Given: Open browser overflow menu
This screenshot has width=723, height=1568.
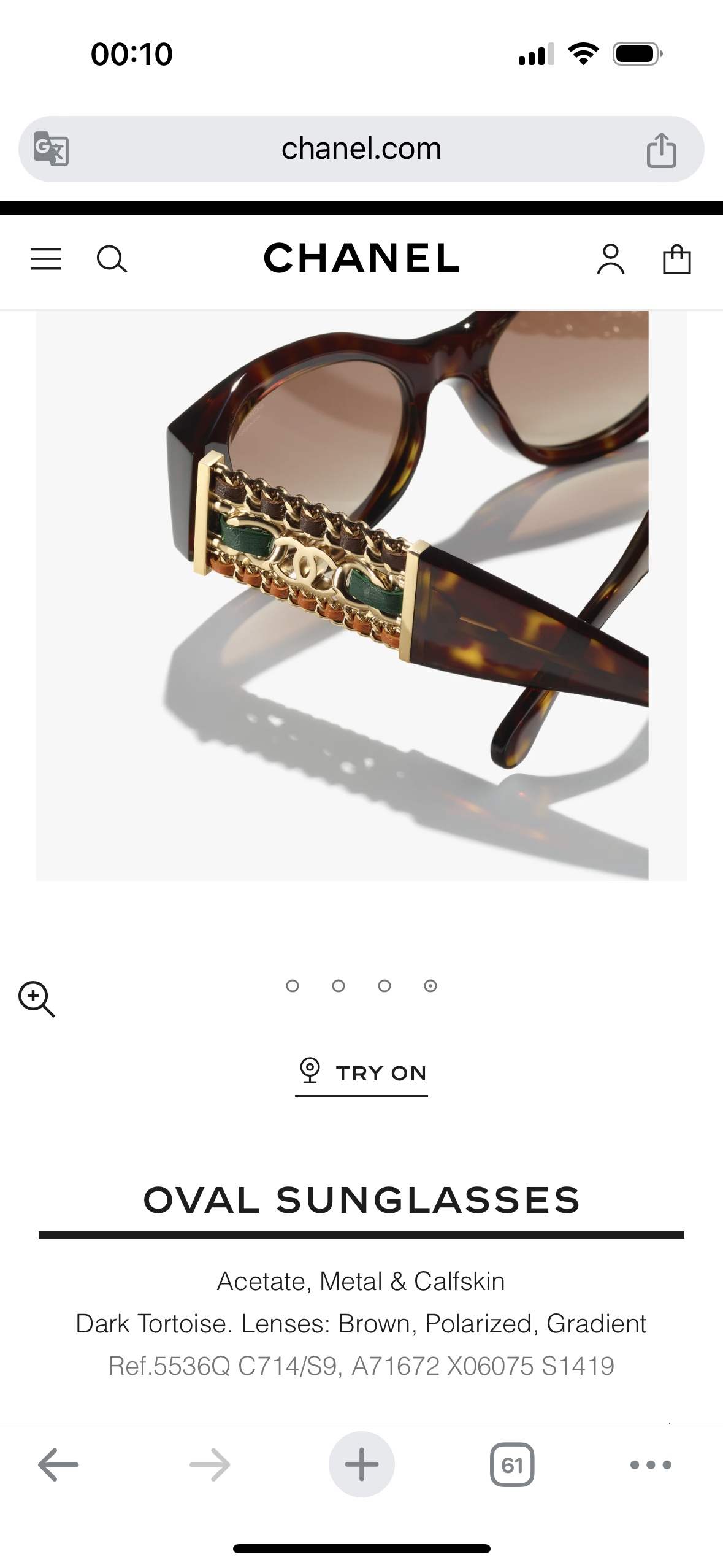Looking at the screenshot, I should [651, 1465].
